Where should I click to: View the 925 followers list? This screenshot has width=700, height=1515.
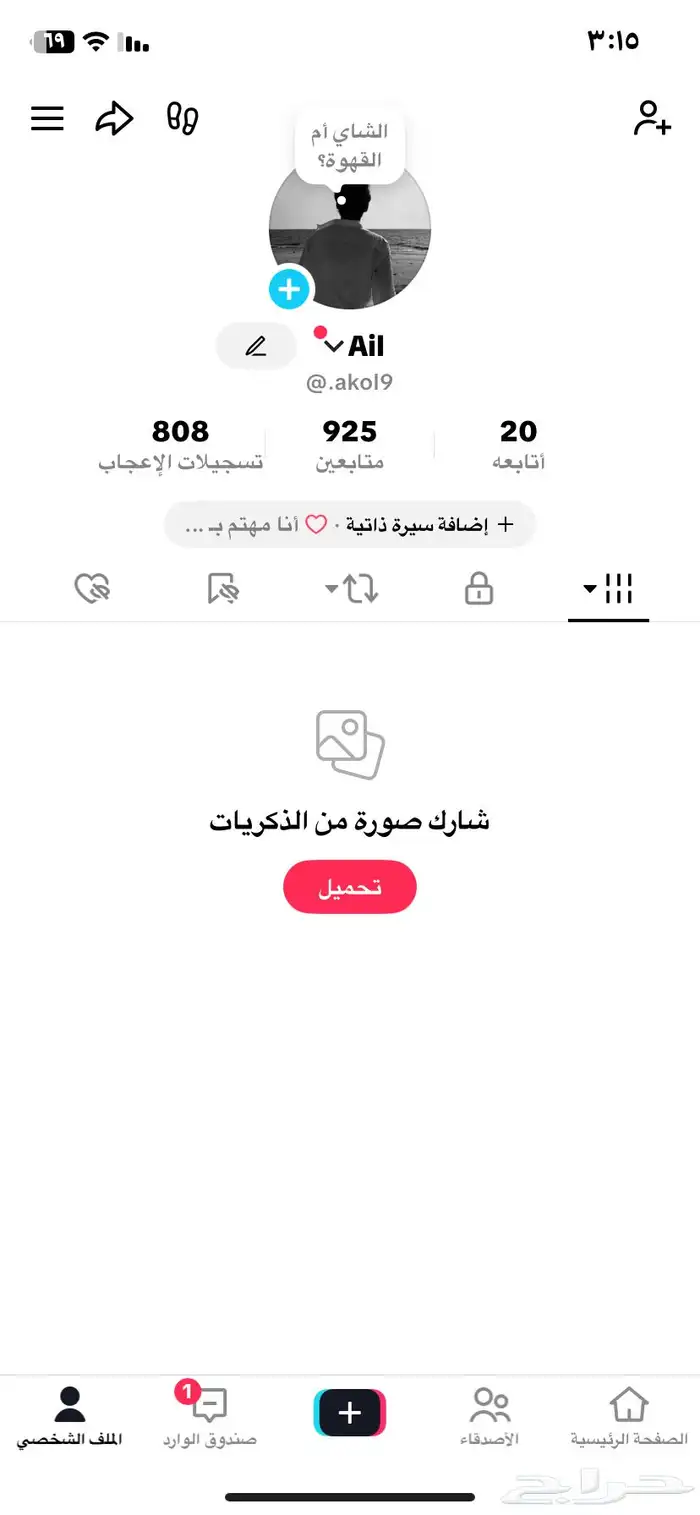point(350,444)
